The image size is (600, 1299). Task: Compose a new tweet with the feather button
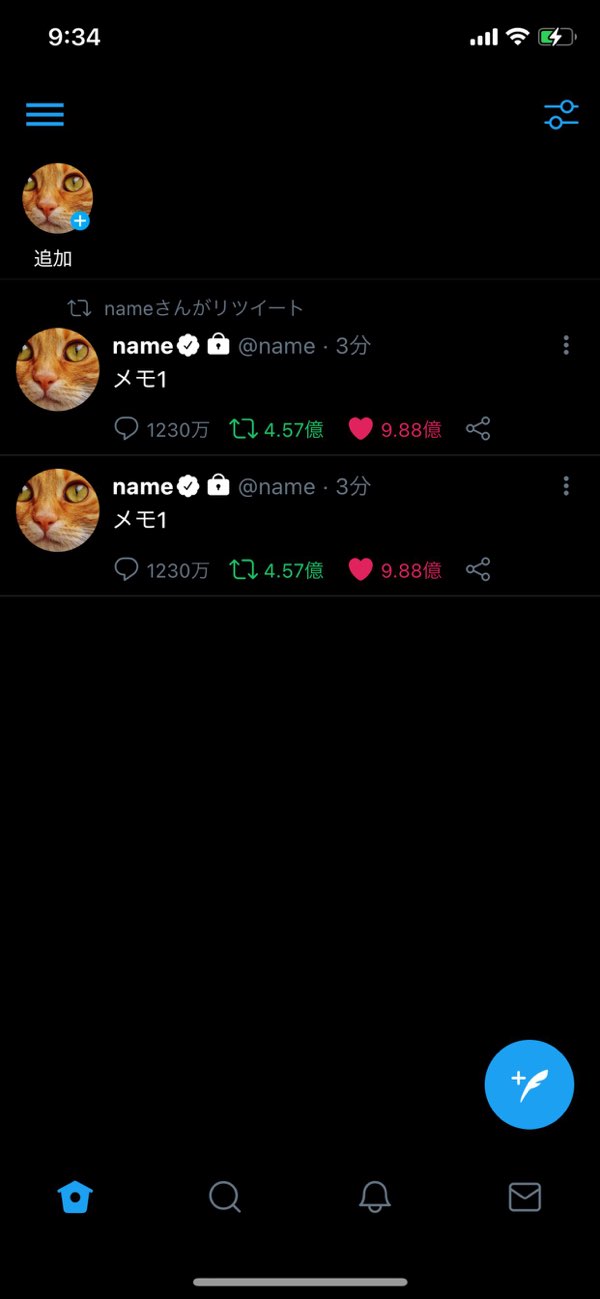(x=529, y=1084)
